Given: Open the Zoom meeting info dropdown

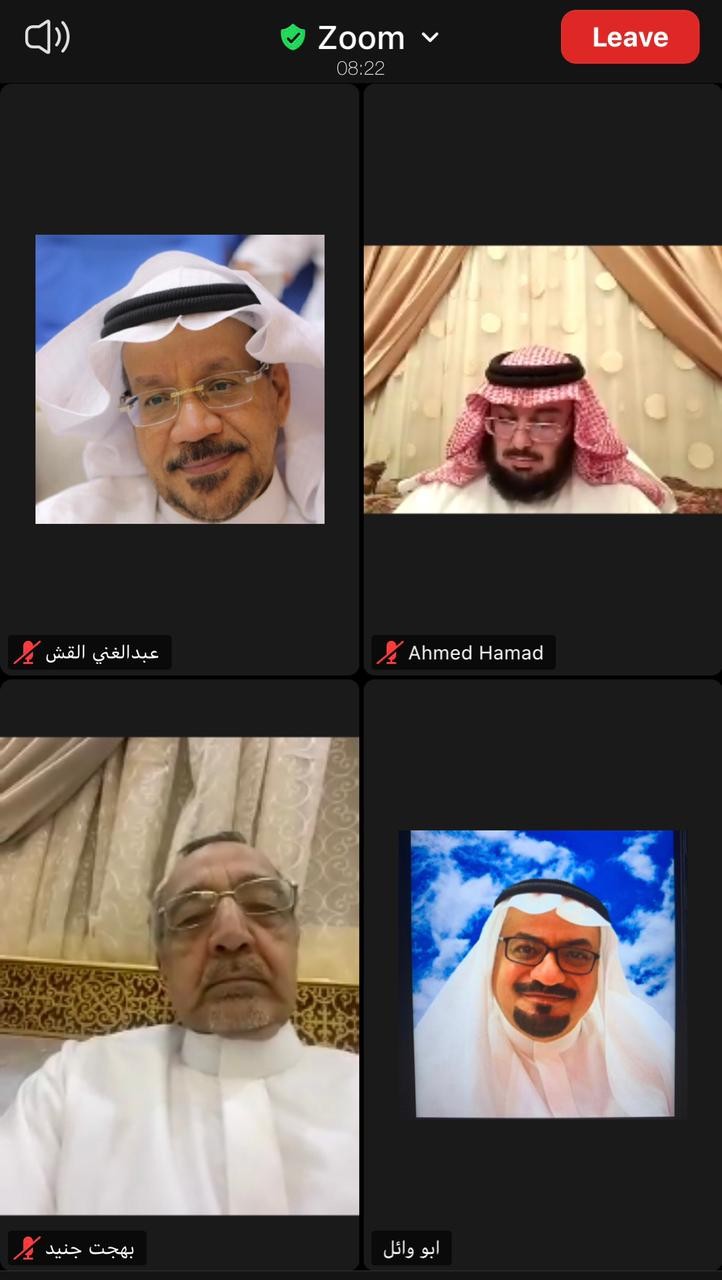Looking at the screenshot, I should [x=362, y=38].
